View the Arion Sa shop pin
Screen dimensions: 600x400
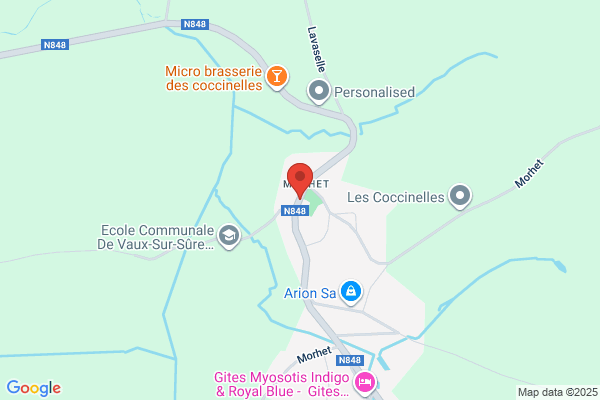tap(351, 293)
